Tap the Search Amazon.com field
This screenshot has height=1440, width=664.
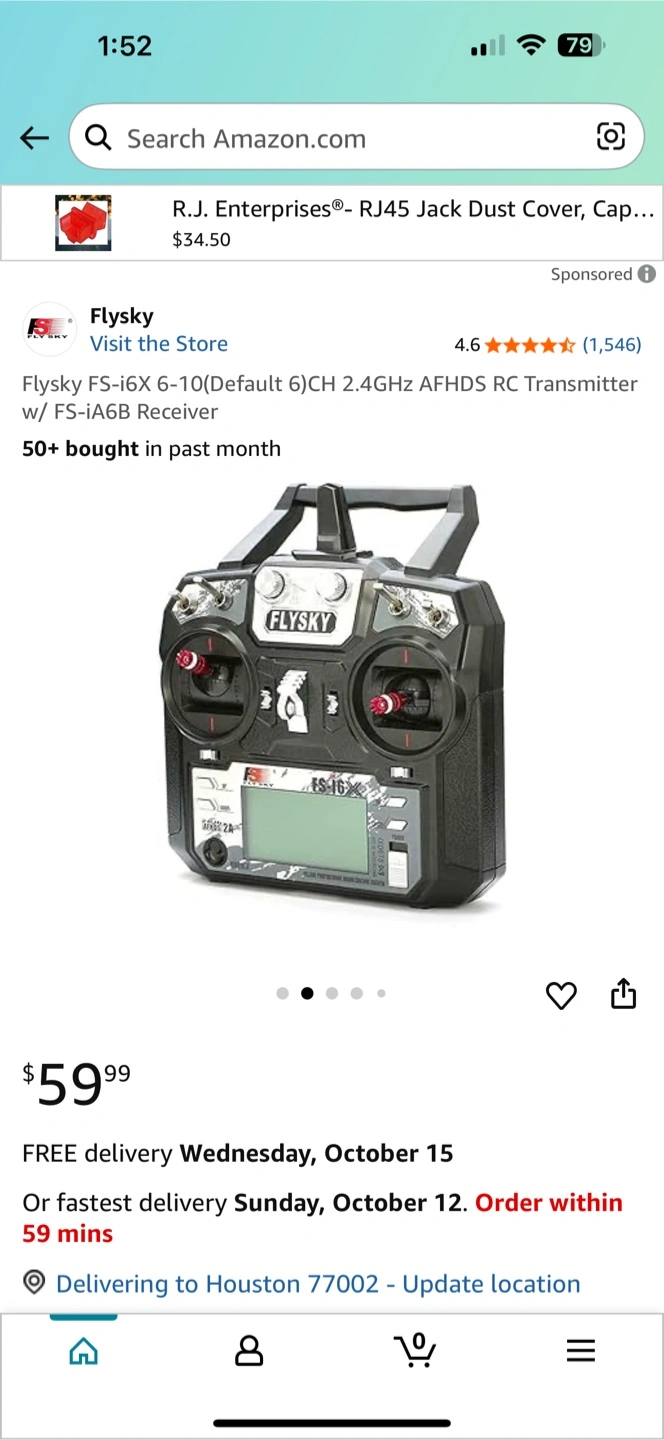(340, 138)
